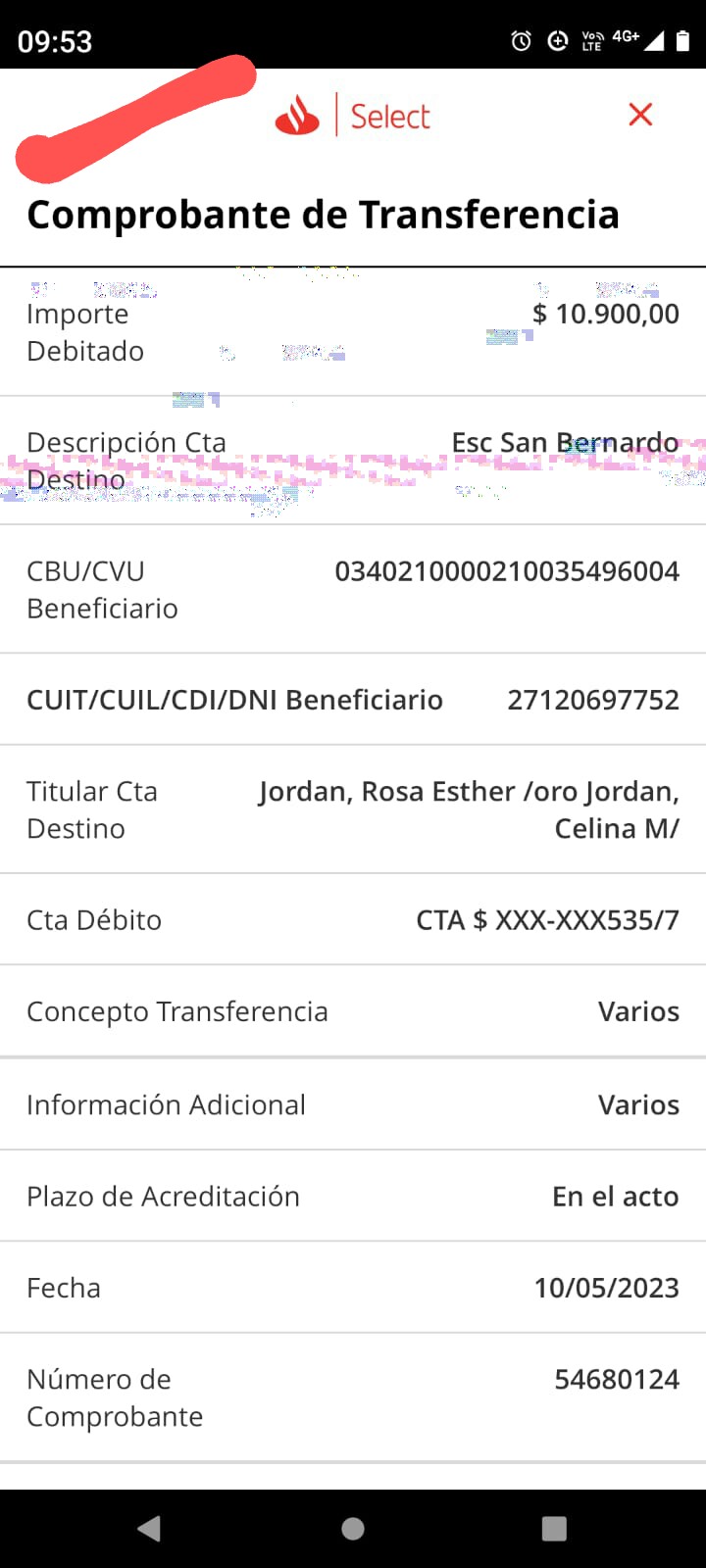
Task: Go back using system navigation
Action: pyautogui.click(x=150, y=1529)
